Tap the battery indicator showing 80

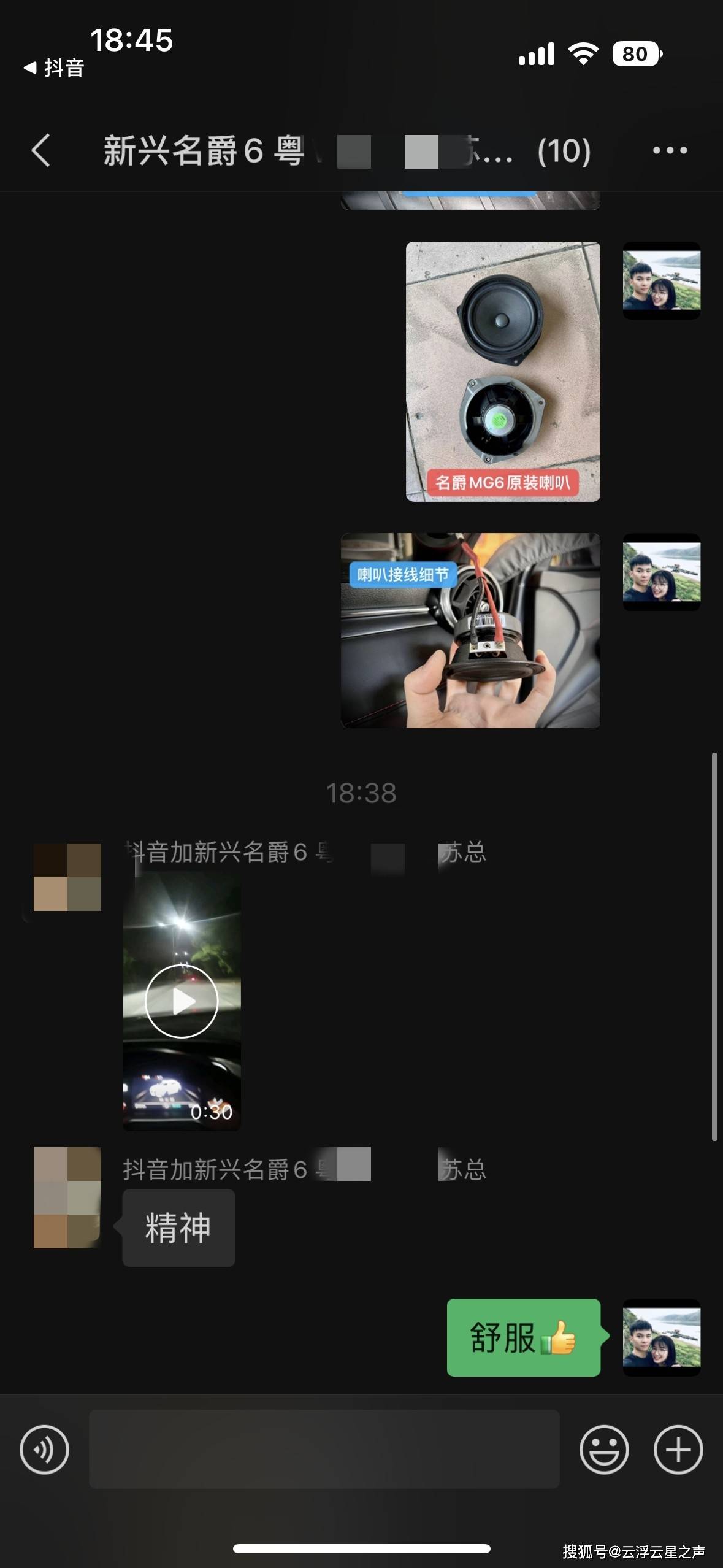637,55
